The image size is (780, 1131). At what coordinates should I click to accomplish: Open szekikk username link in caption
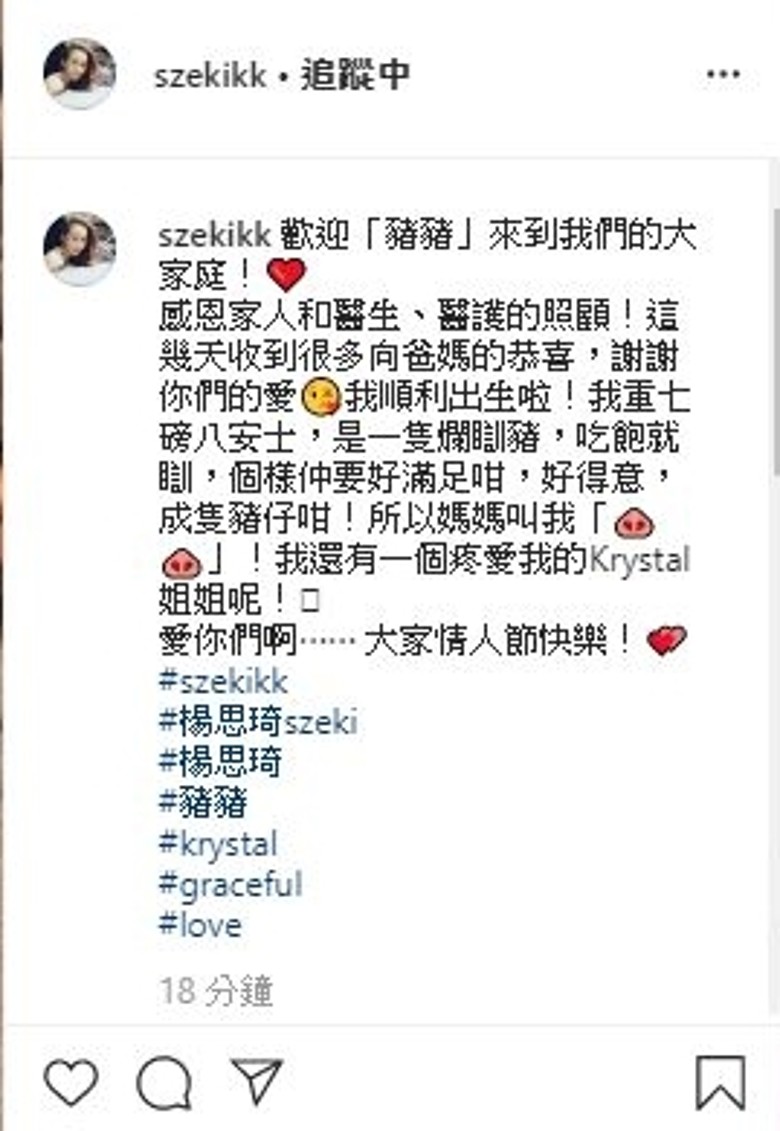[x=214, y=235]
